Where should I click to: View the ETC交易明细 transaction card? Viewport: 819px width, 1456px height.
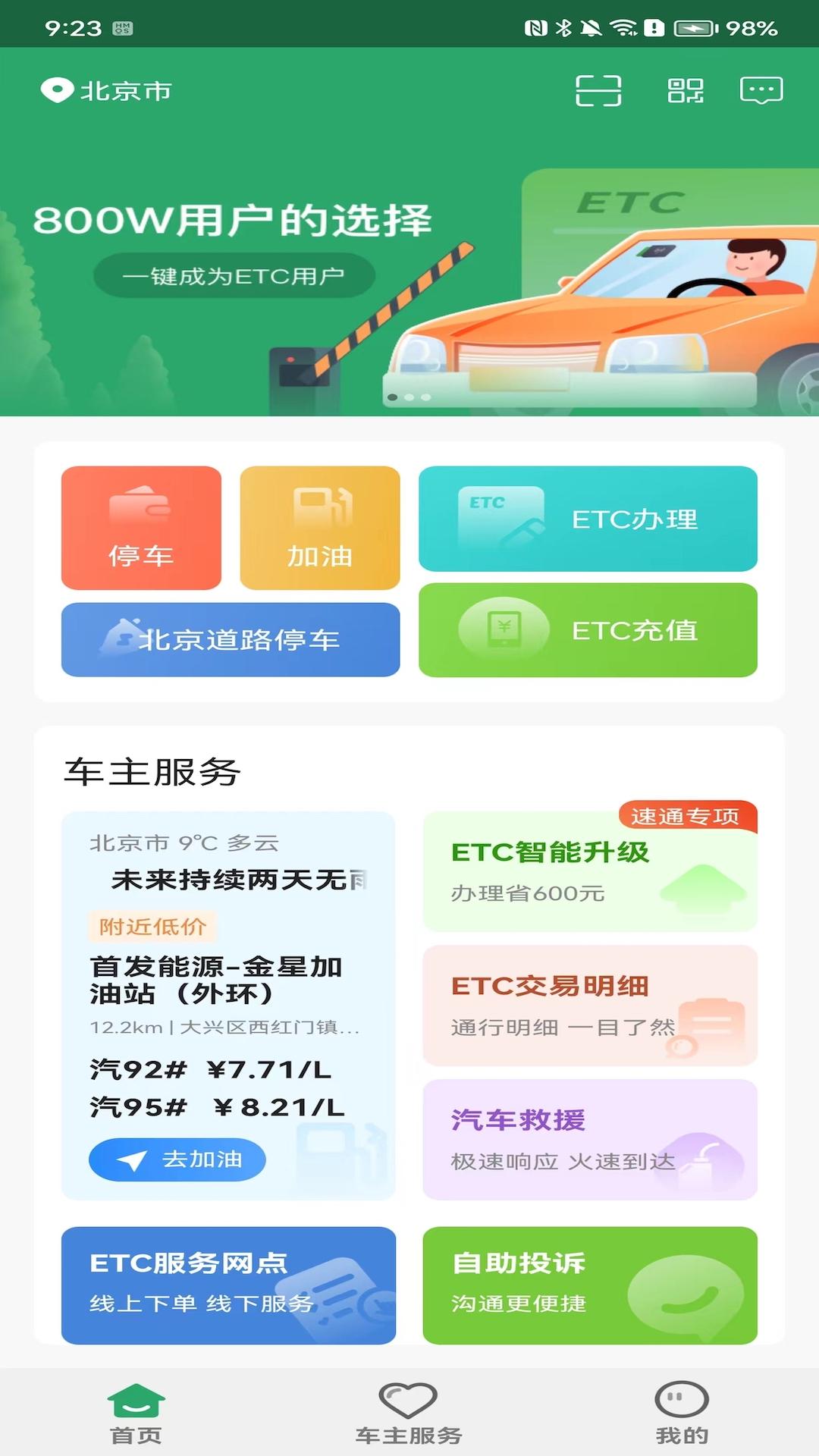(590, 1005)
